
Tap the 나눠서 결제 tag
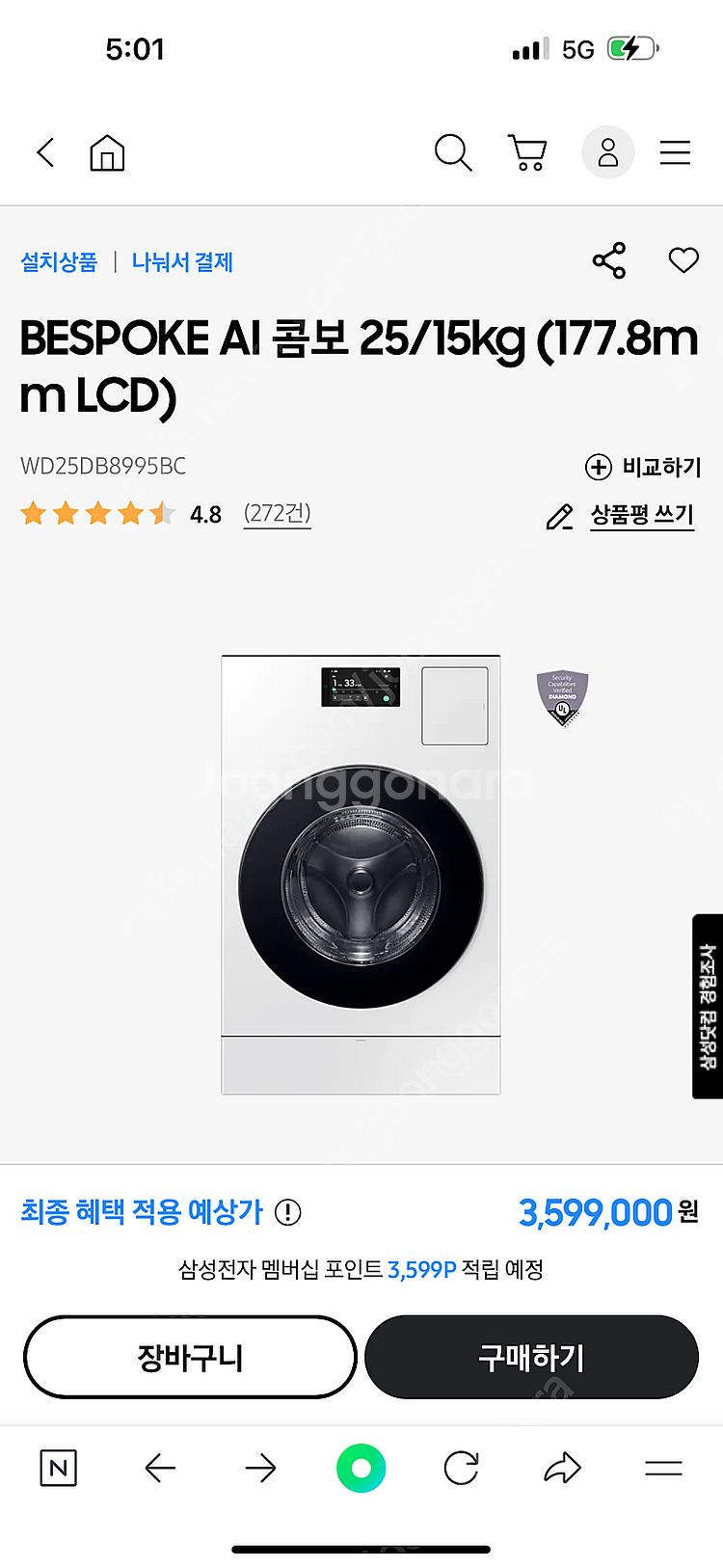point(182,262)
